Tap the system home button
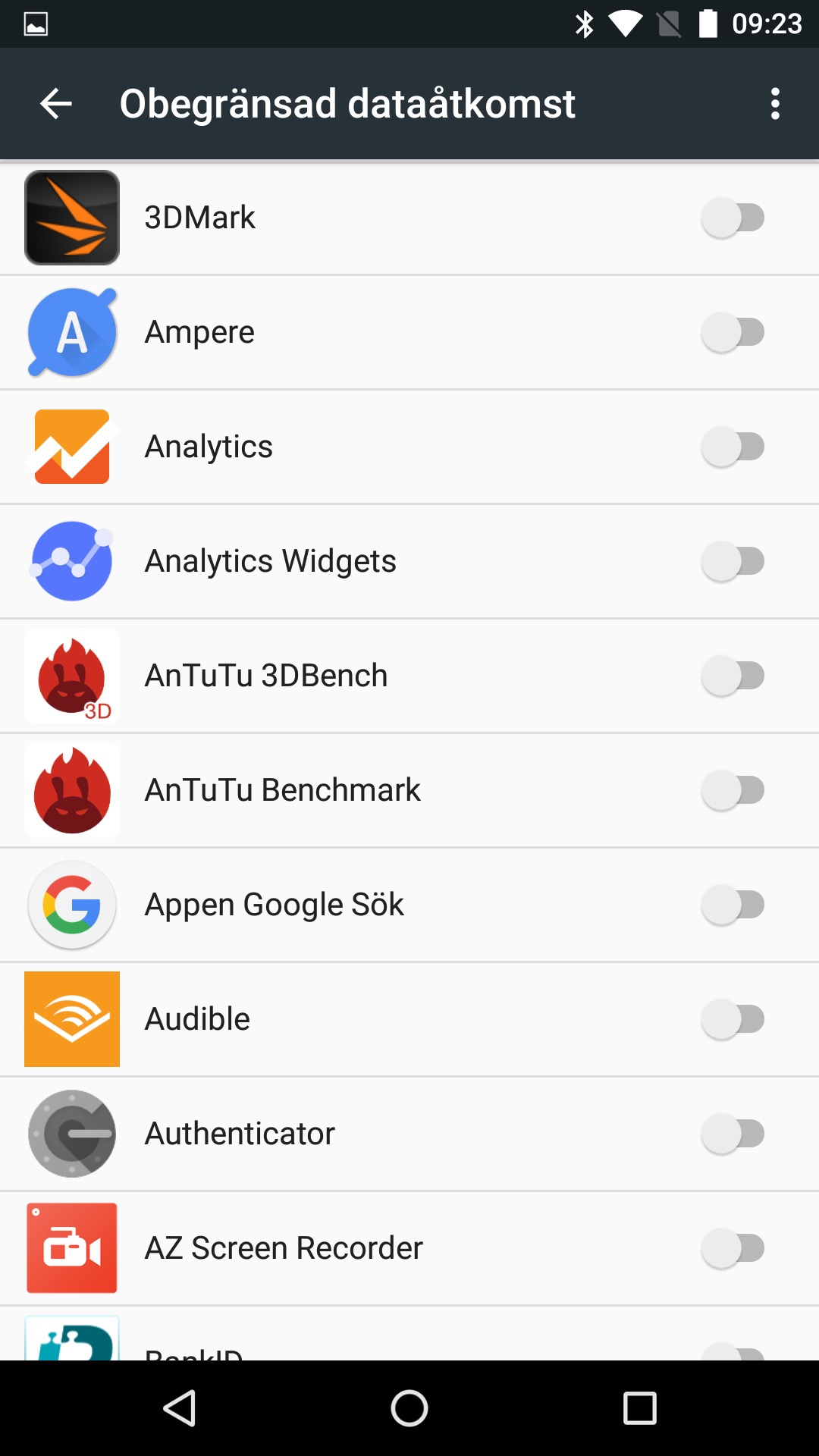This screenshot has width=819, height=1456. (x=409, y=1408)
